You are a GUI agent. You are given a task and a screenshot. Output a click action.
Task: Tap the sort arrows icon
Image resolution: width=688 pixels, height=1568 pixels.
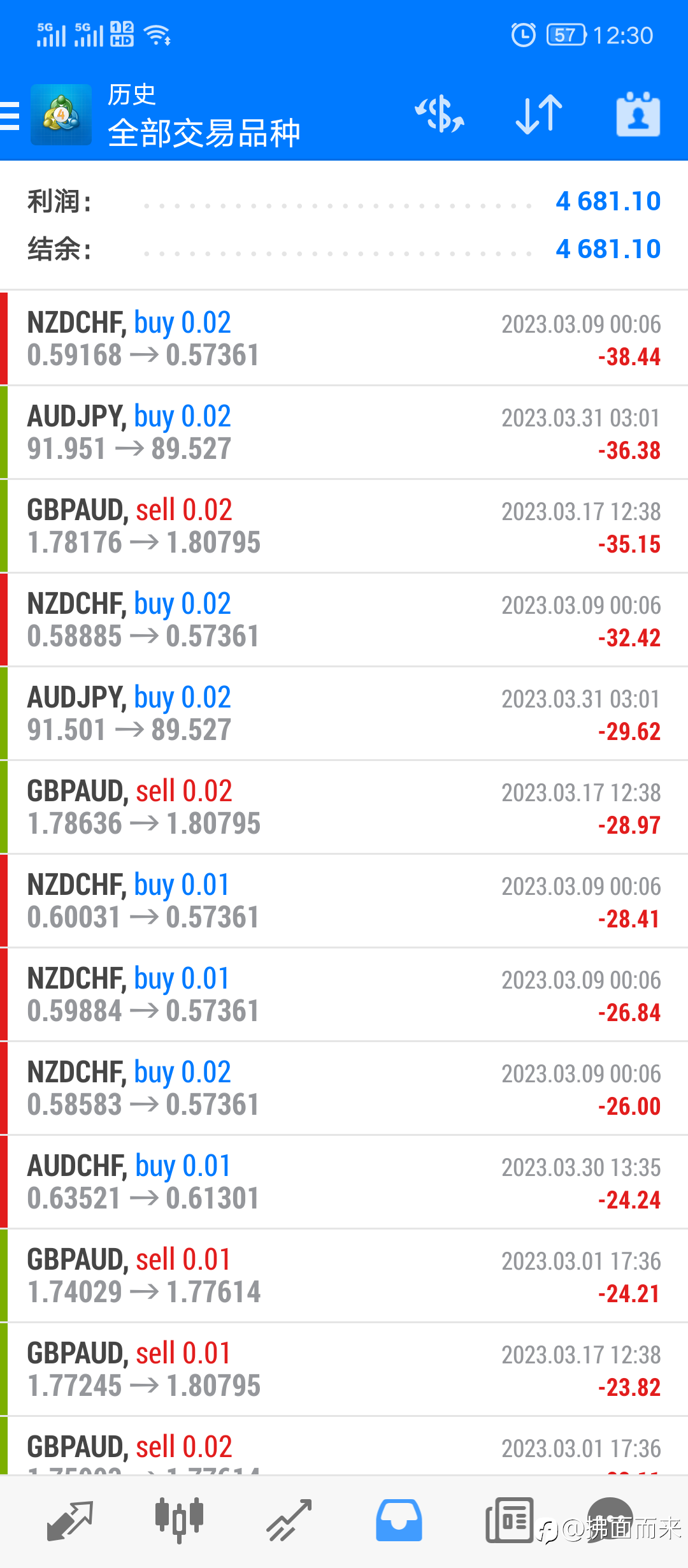(x=539, y=115)
